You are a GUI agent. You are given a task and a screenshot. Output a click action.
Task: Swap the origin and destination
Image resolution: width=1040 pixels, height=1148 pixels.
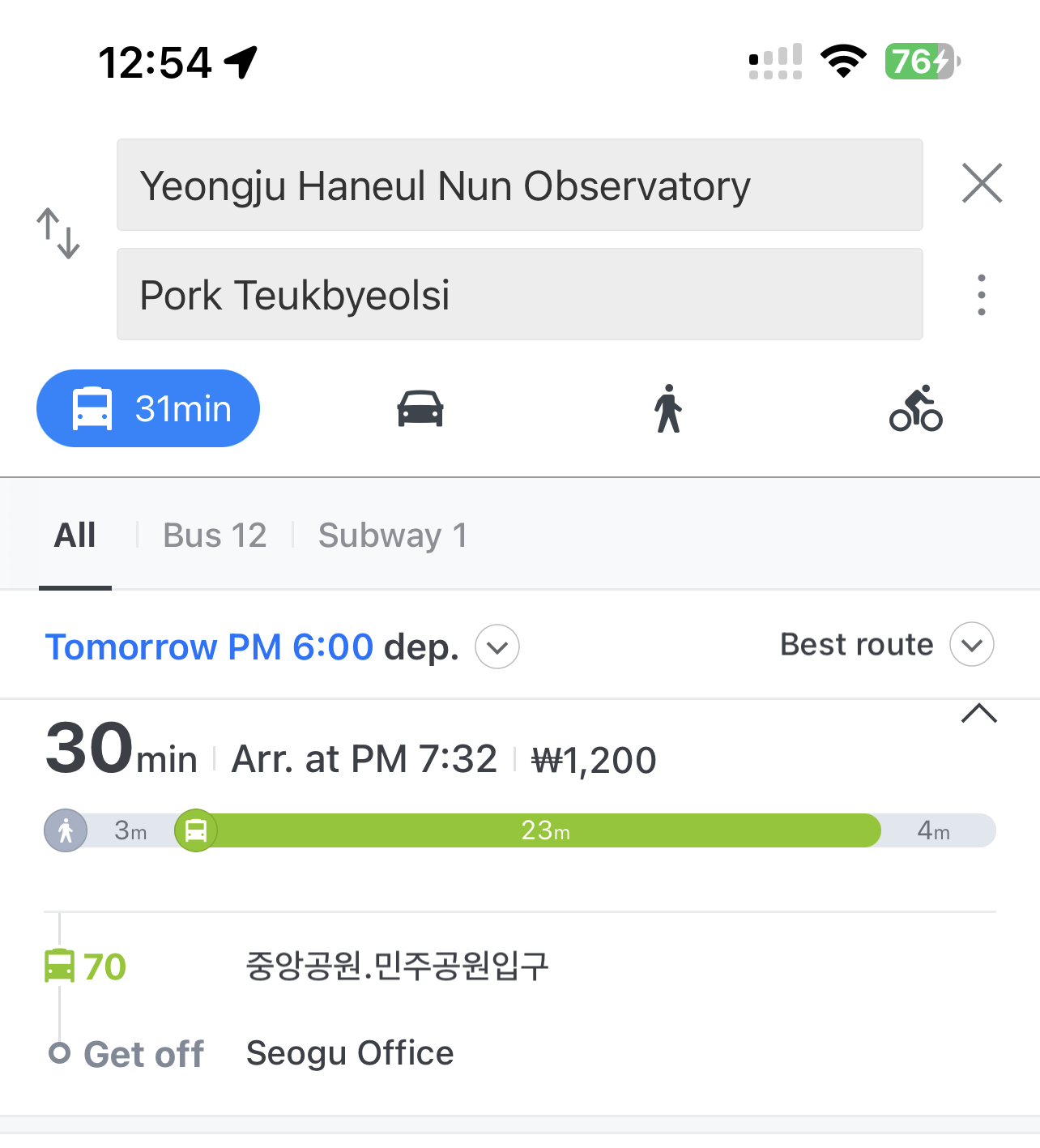tap(58, 233)
